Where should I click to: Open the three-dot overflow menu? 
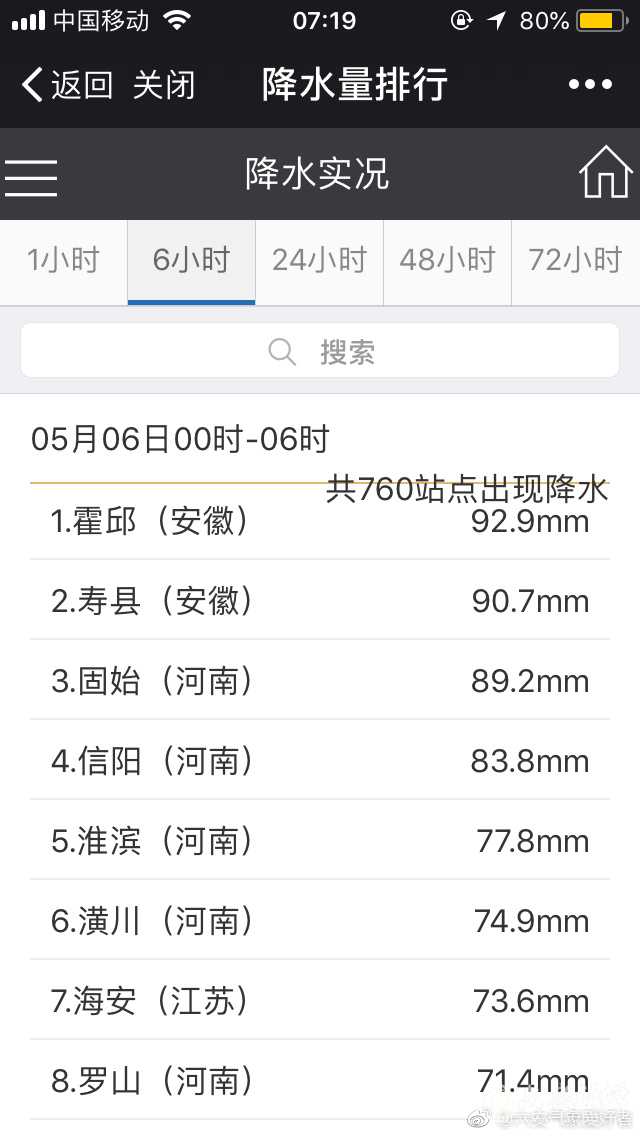589,85
